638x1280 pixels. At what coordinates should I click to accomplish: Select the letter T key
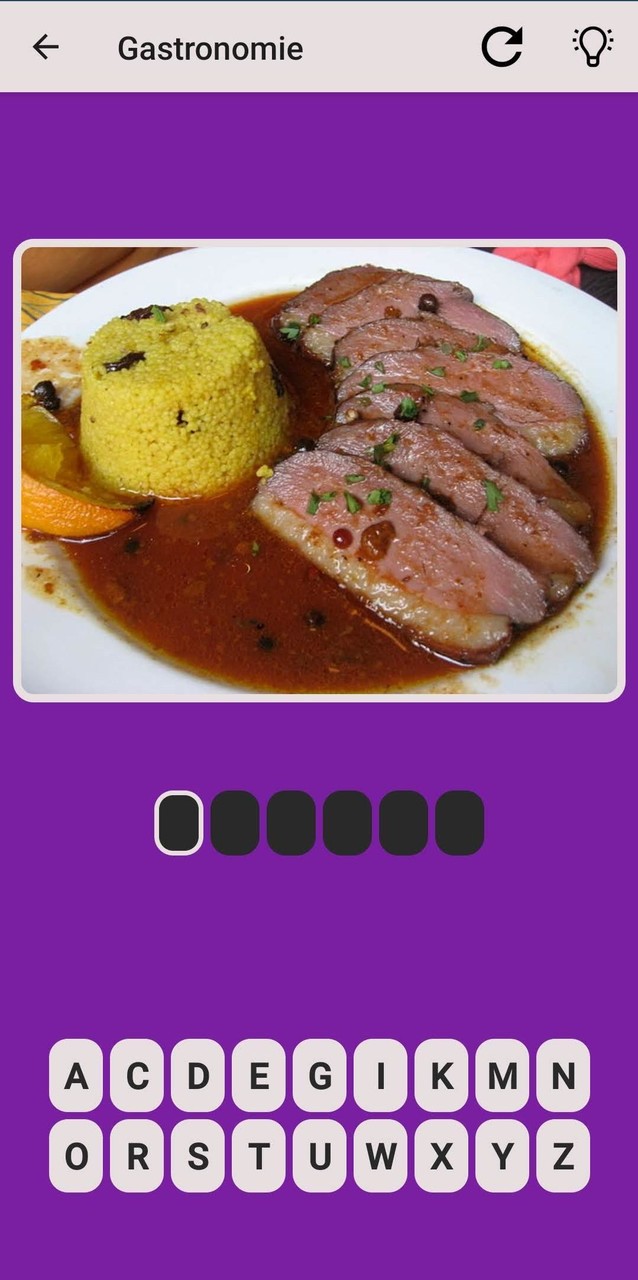point(259,1156)
